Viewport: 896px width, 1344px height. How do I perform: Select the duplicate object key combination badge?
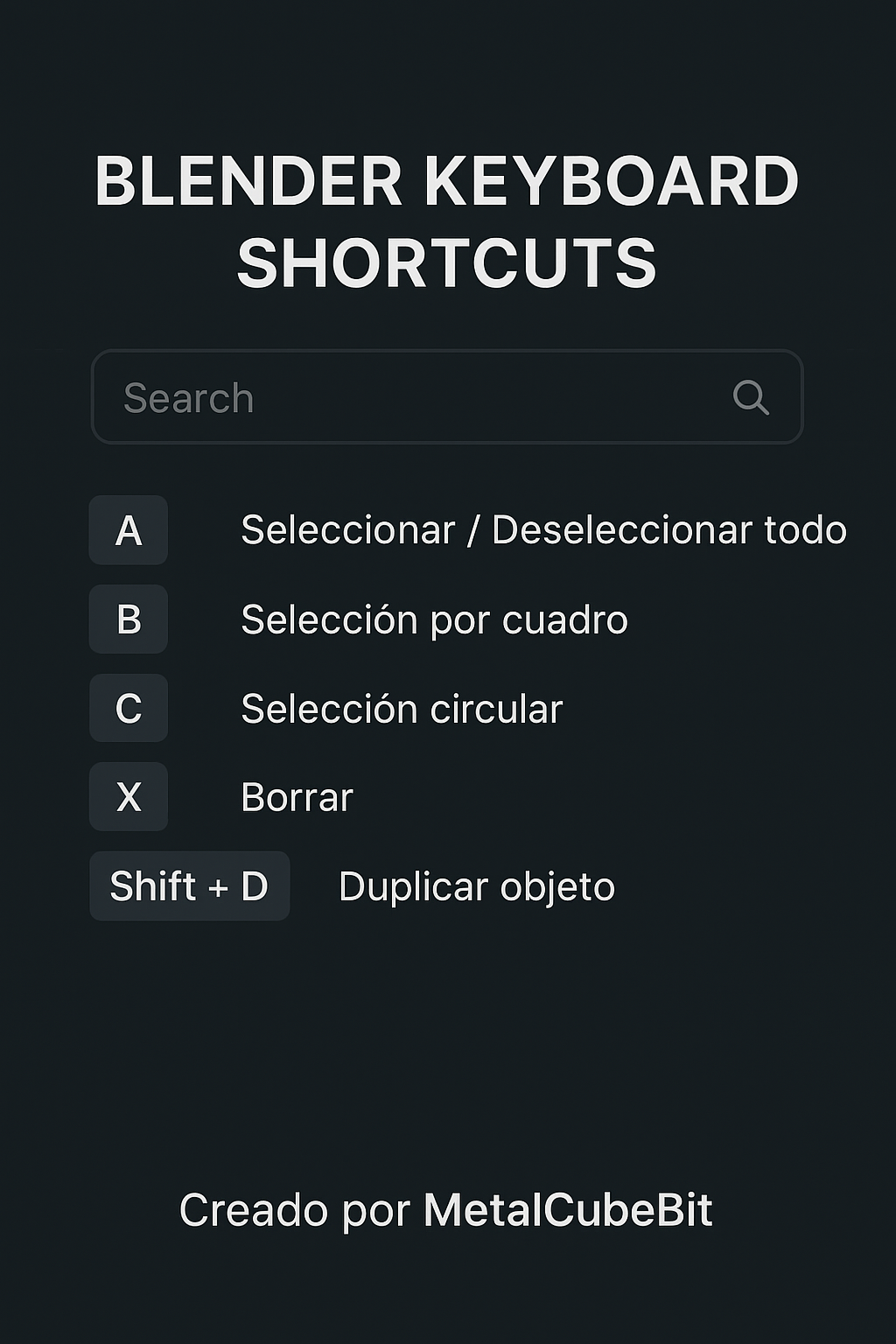pyautogui.click(x=189, y=886)
